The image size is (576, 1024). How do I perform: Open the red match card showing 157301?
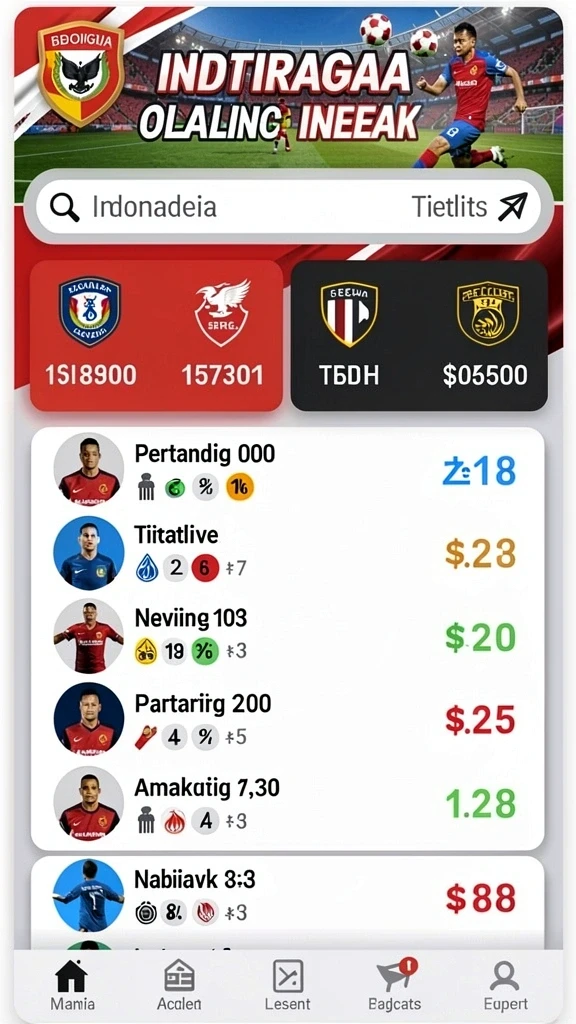click(x=157, y=336)
